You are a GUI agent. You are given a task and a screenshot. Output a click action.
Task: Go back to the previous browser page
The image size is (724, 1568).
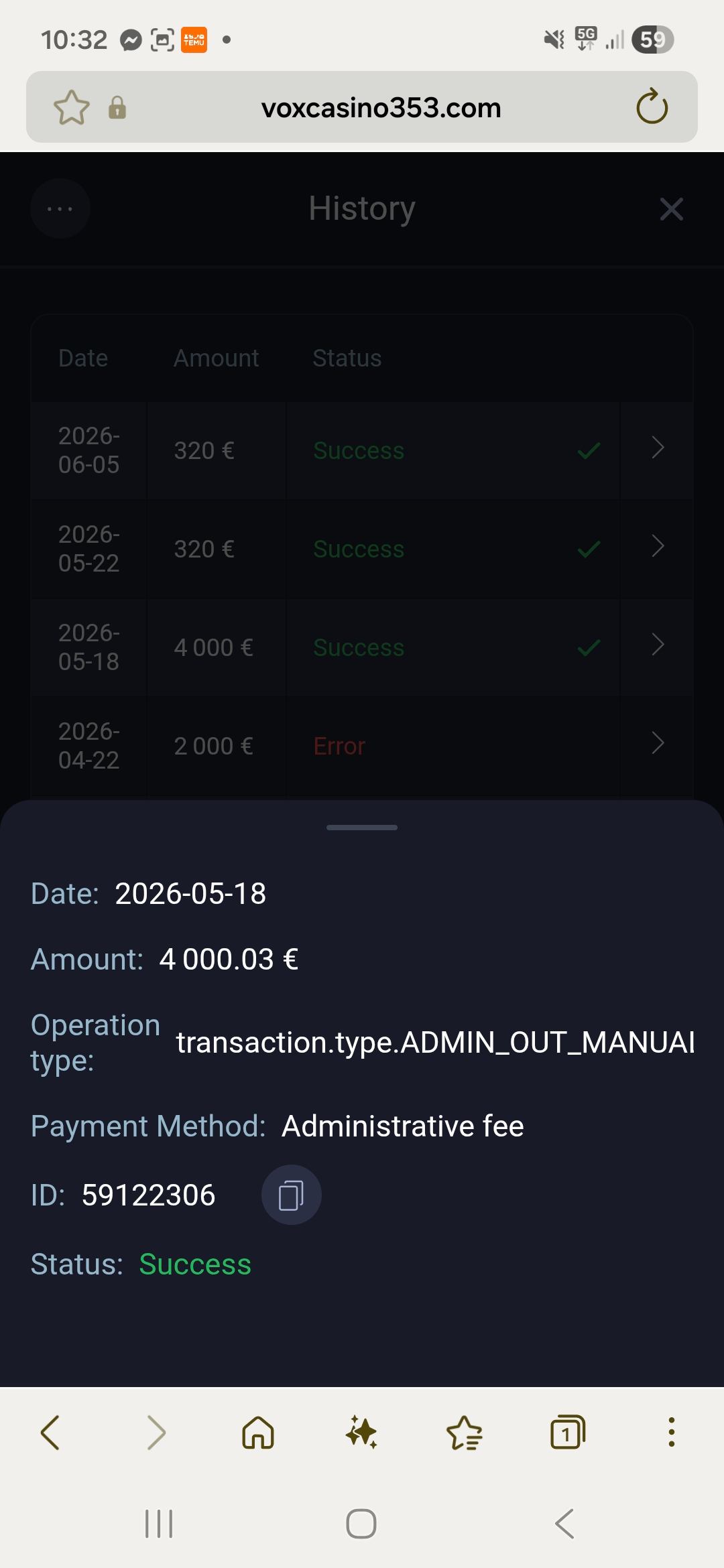coord(51,1433)
